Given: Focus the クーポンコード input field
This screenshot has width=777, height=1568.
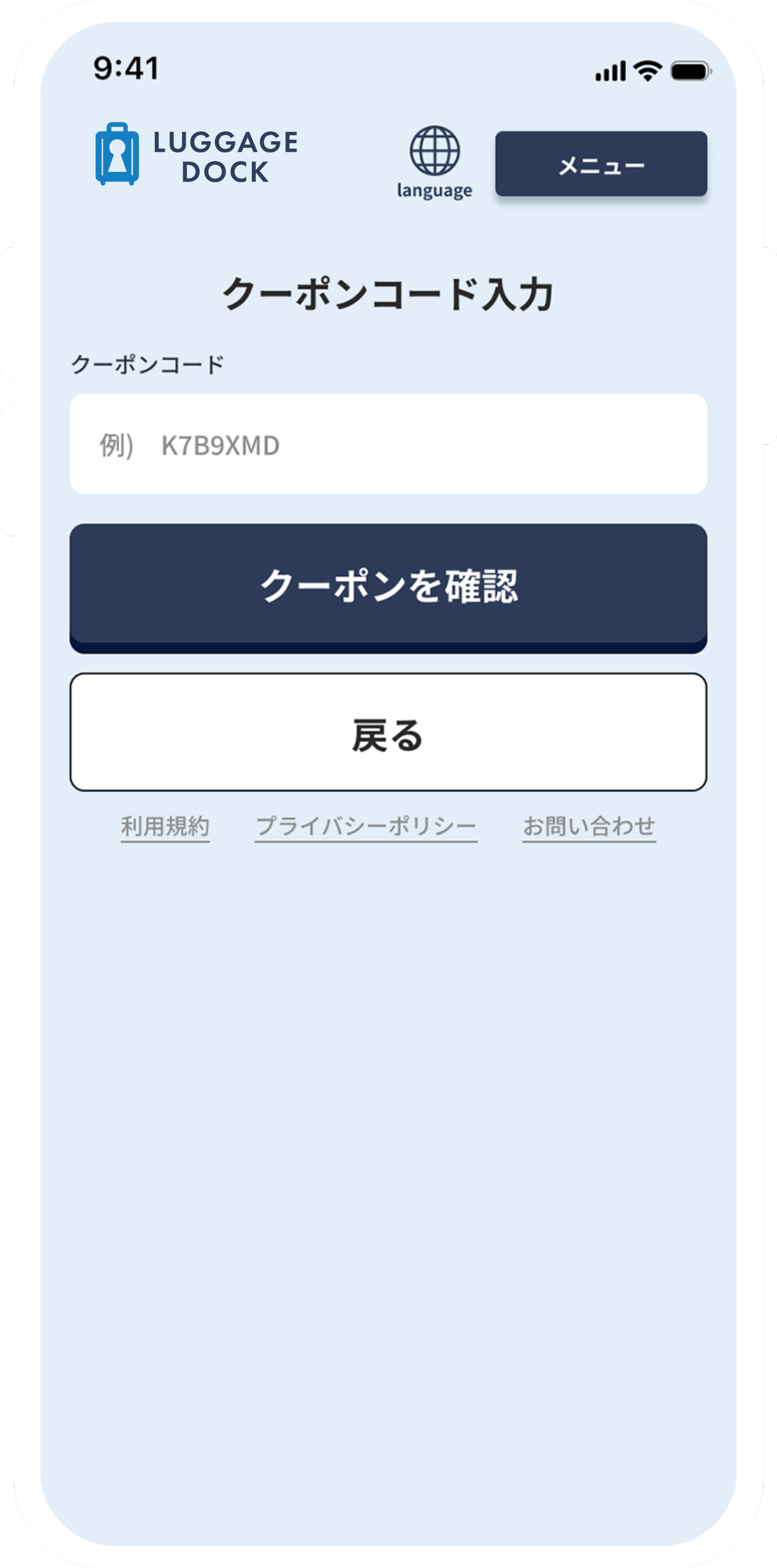Looking at the screenshot, I should click(388, 444).
